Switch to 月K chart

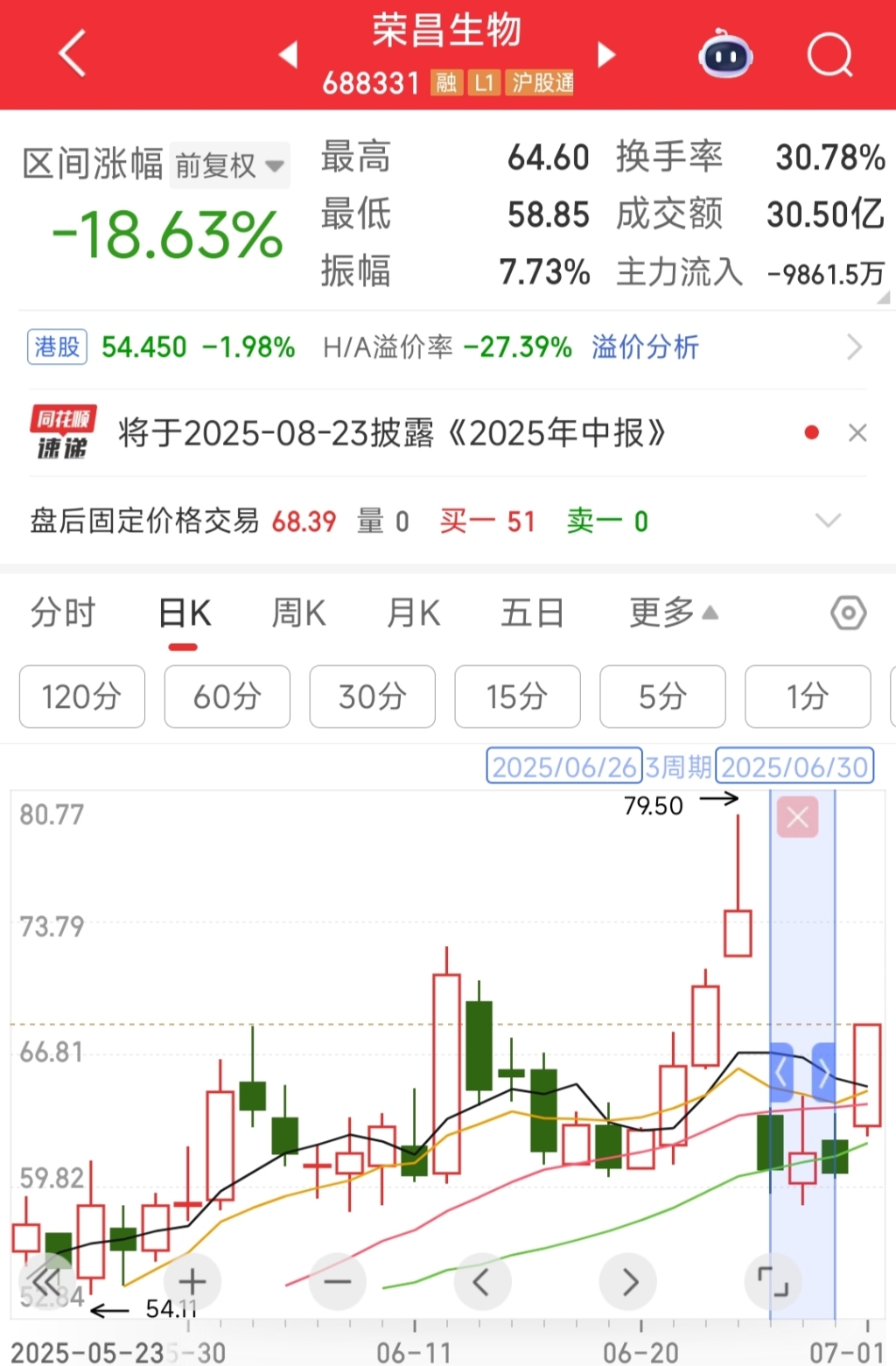click(x=414, y=613)
